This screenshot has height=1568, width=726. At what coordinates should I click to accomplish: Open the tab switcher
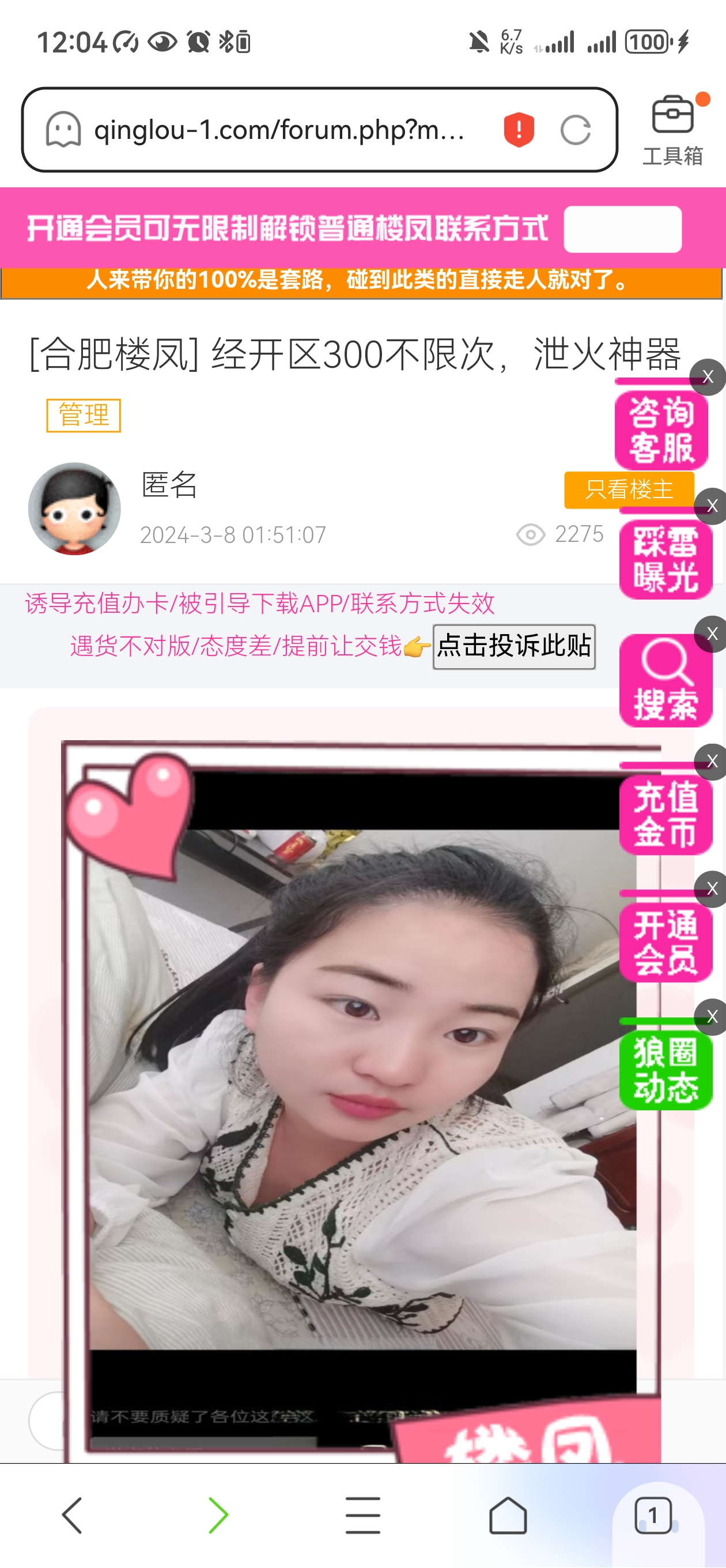[x=652, y=1515]
